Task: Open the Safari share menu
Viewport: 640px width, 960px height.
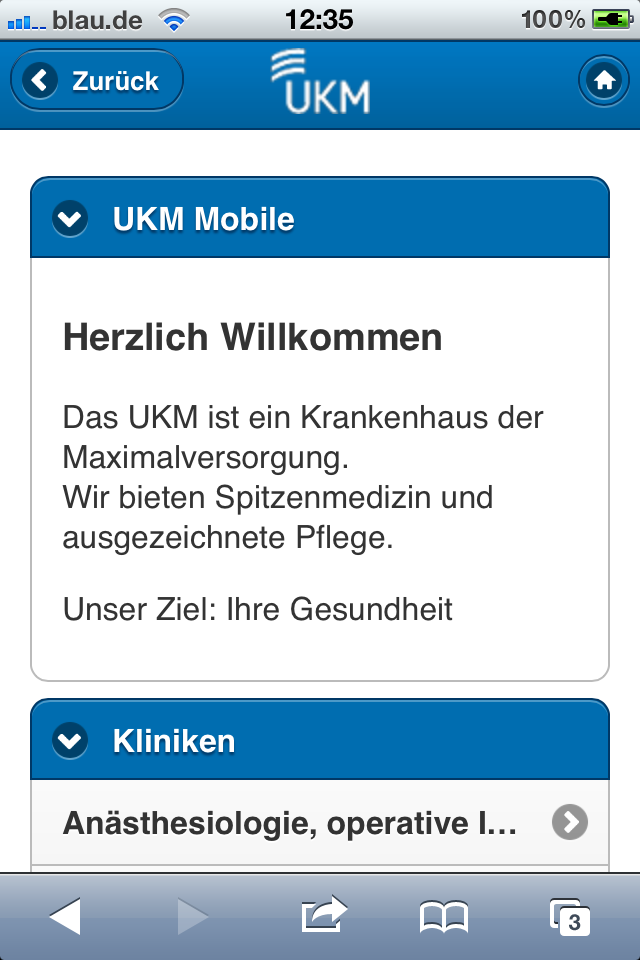Action: click(x=323, y=914)
